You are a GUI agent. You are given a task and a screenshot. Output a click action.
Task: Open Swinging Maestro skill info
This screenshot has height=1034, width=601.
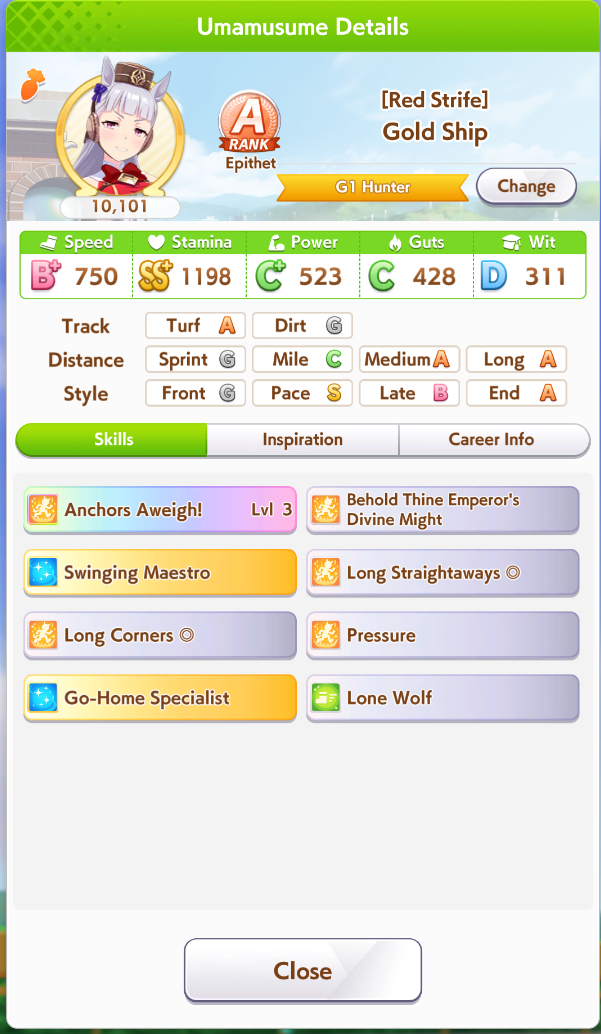160,573
